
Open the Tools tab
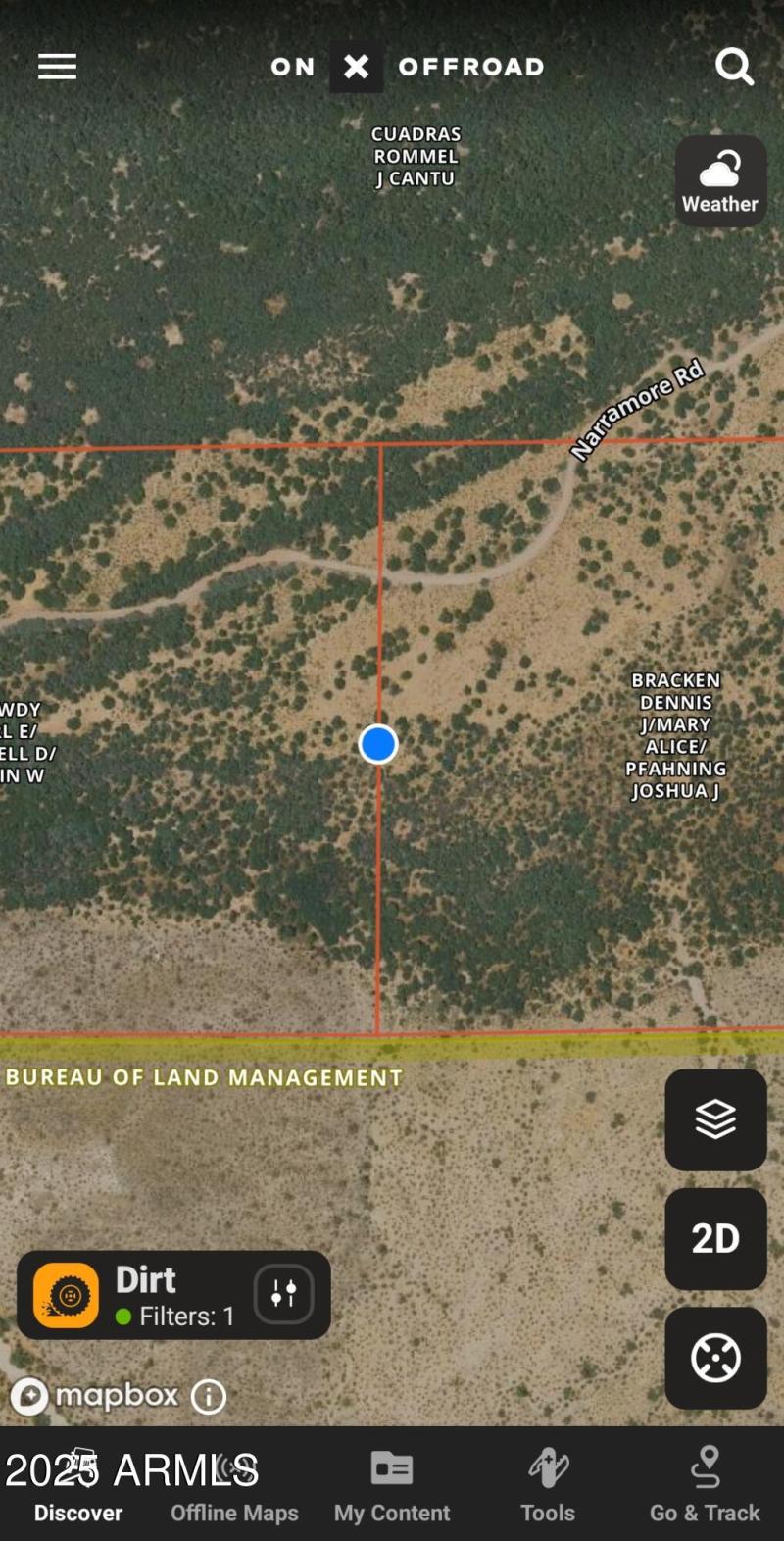point(548,1485)
